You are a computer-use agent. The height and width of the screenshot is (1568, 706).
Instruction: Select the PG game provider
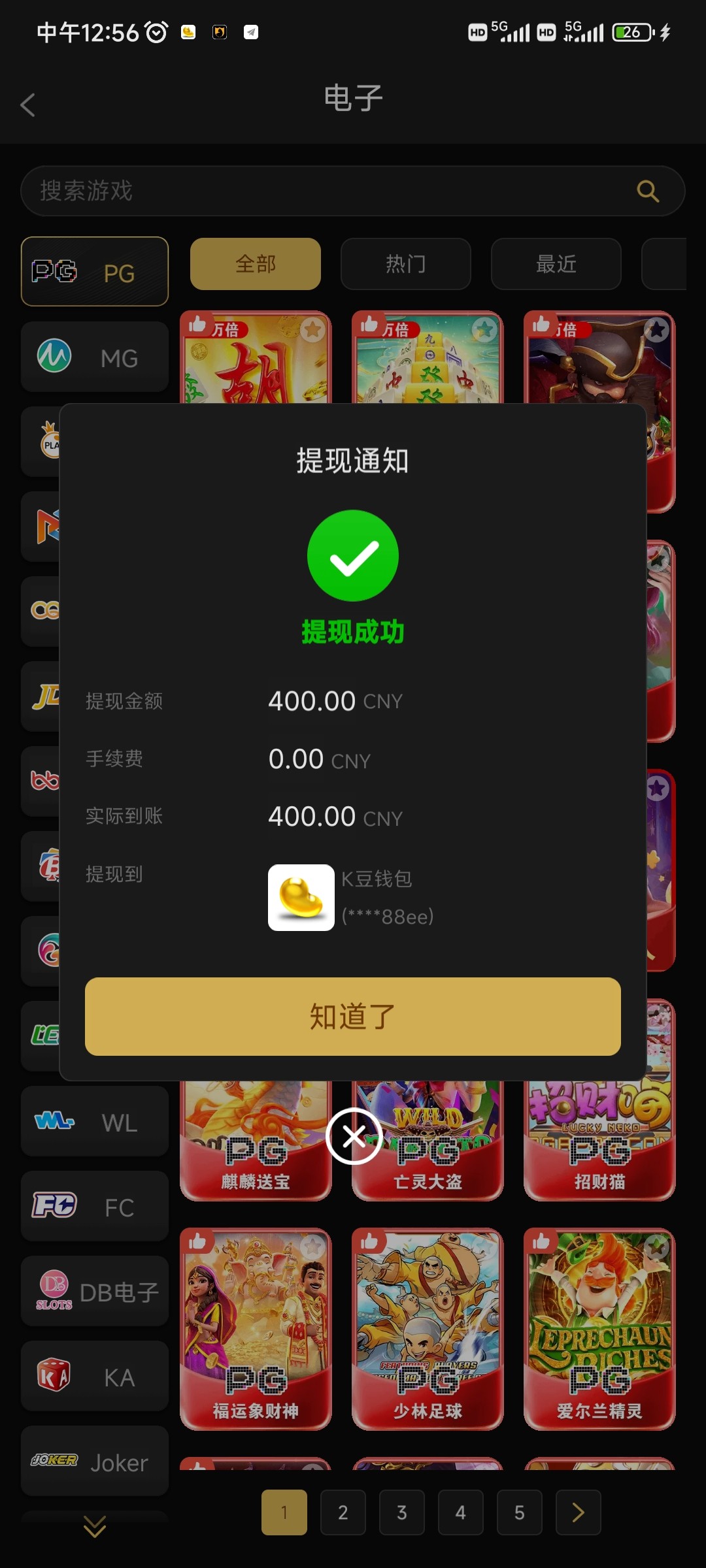click(95, 271)
